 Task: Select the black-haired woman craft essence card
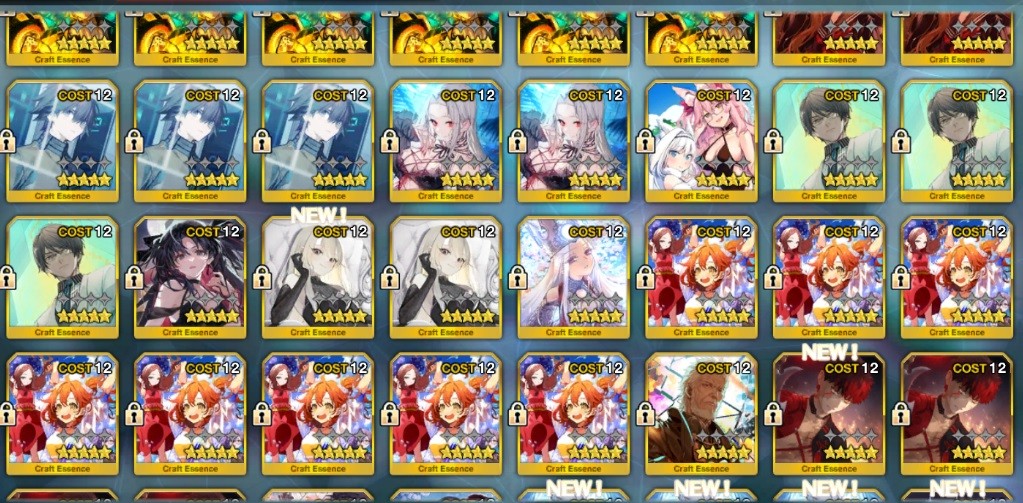point(190,277)
